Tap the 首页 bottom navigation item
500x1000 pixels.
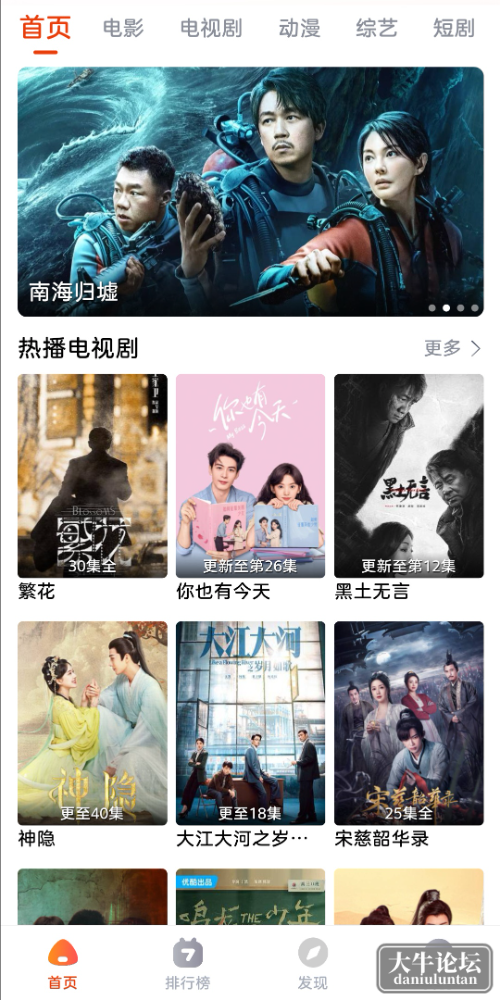coord(62,964)
